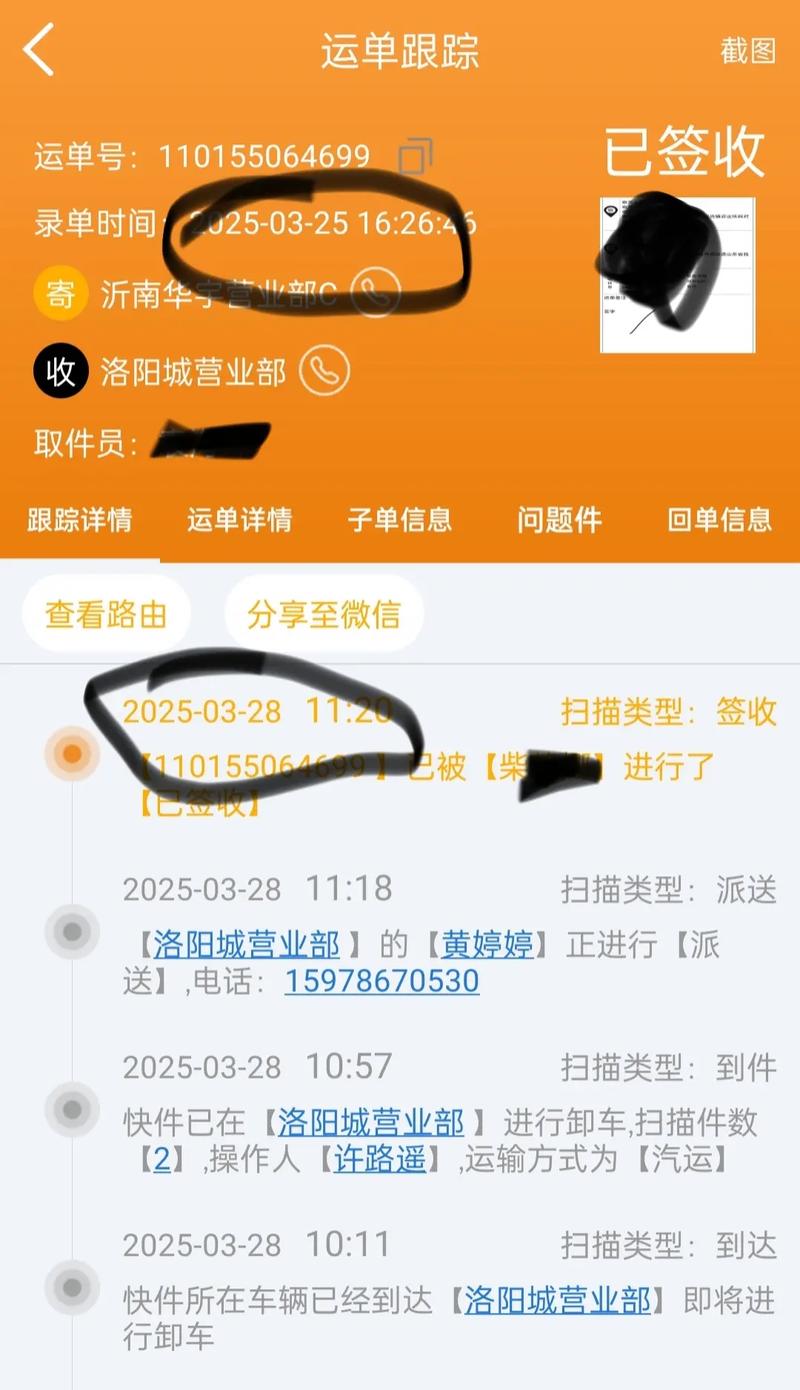Share tracking via 分享至微信

[x=323, y=614]
